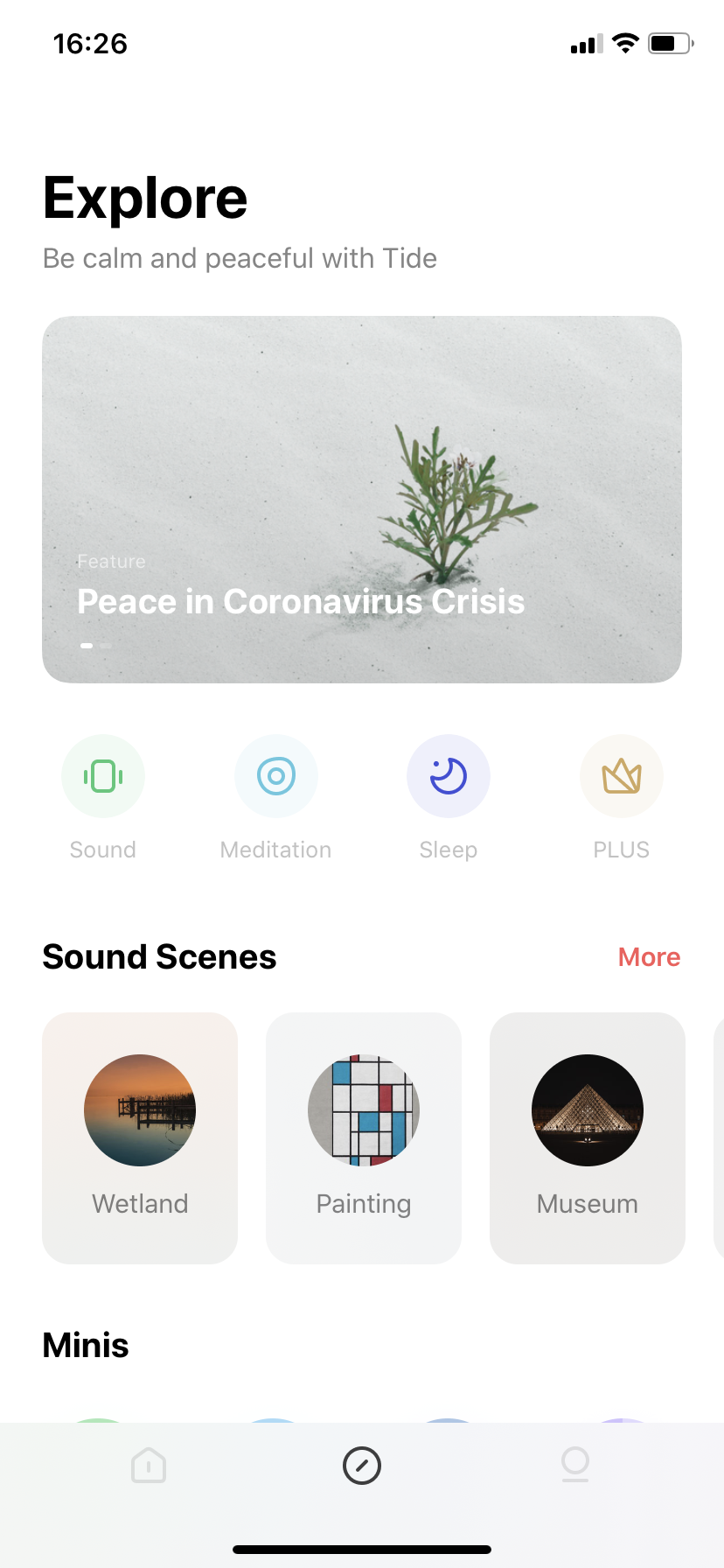This screenshot has height=1568, width=724.
Task: Play the Museum sound scene
Action: click(x=588, y=1137)
